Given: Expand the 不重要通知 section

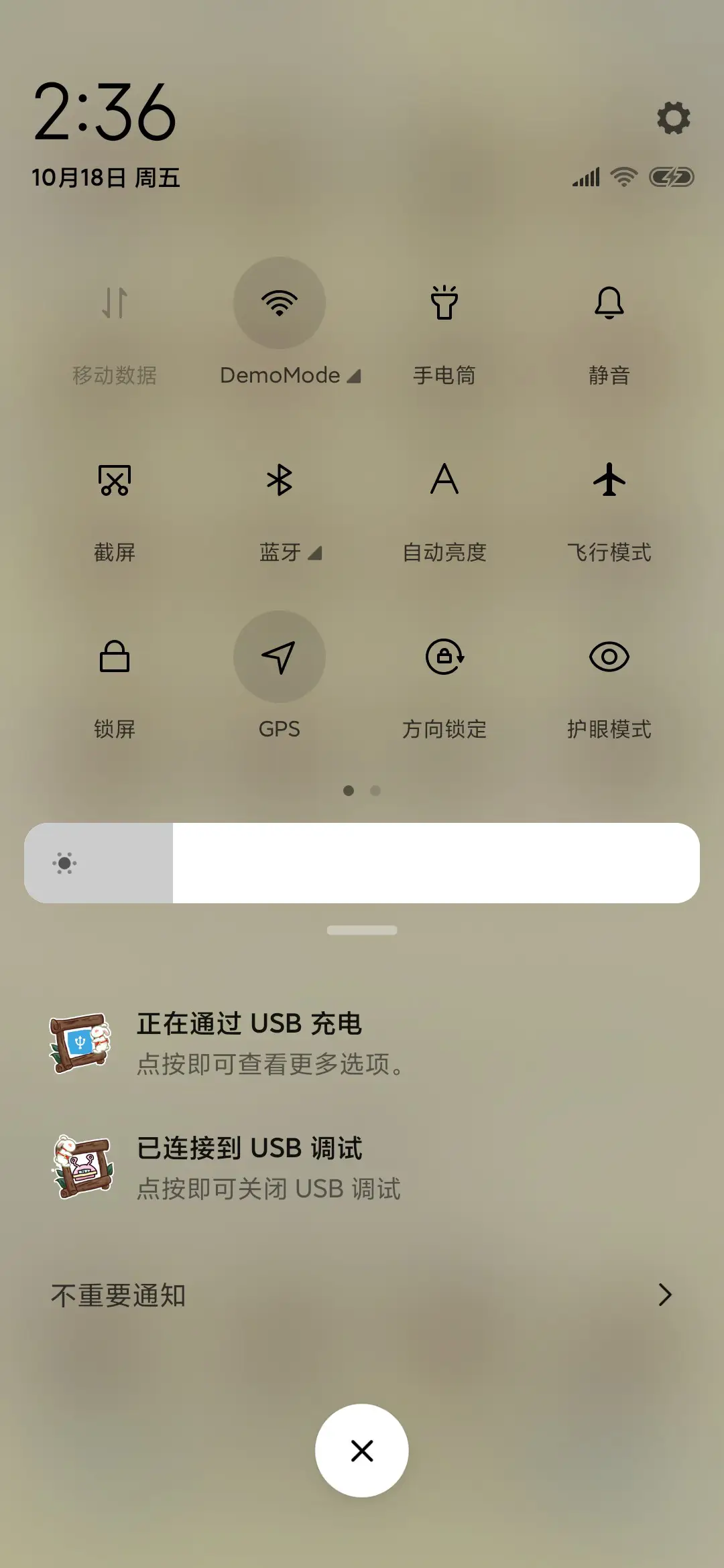Looking at the screenshot, I should click(362, 1295).
